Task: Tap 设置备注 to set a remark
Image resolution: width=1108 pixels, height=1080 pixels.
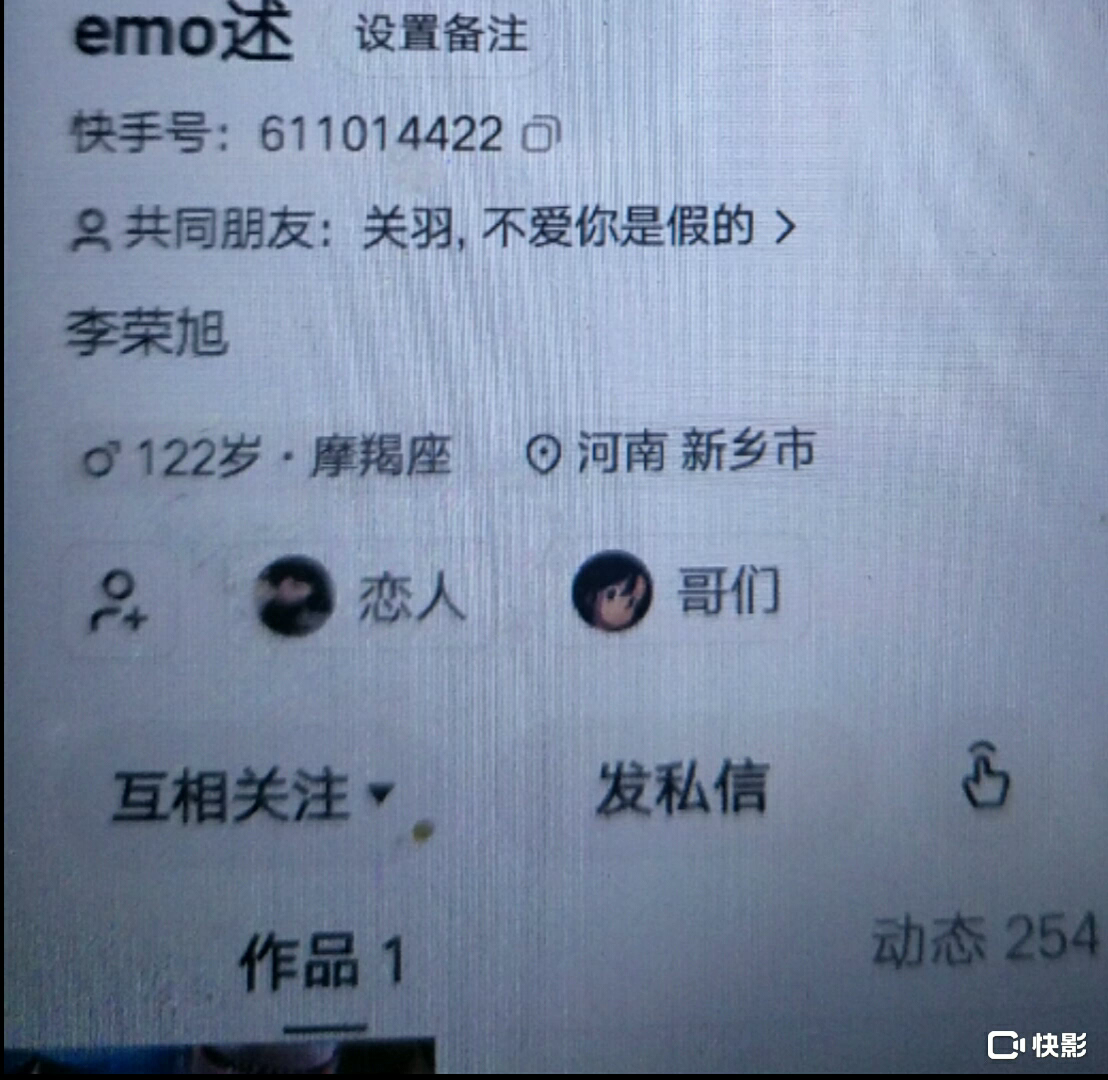Action: (x=442, y=34)
